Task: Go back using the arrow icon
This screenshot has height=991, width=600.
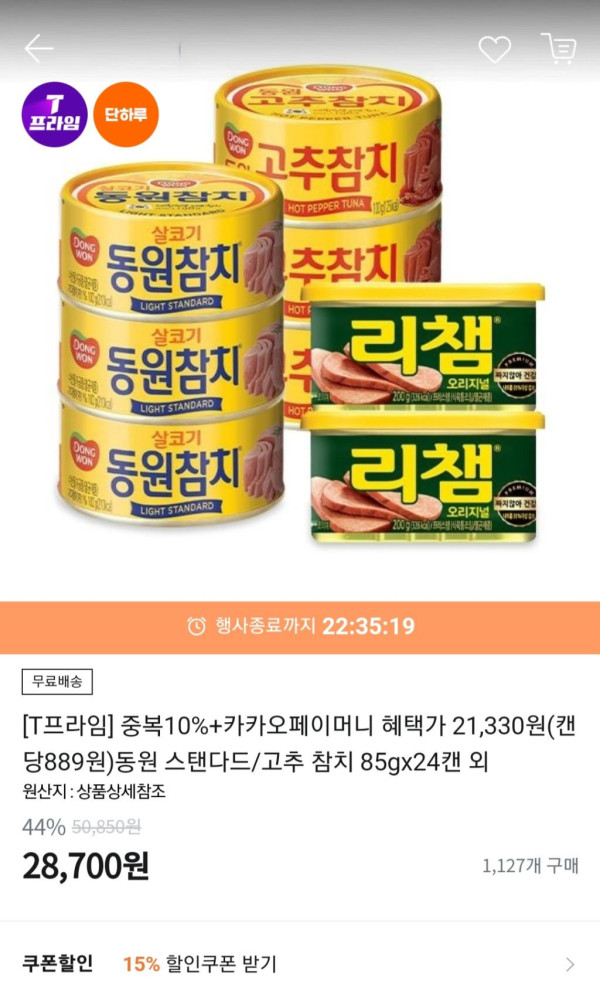Action: pos(39,48)
